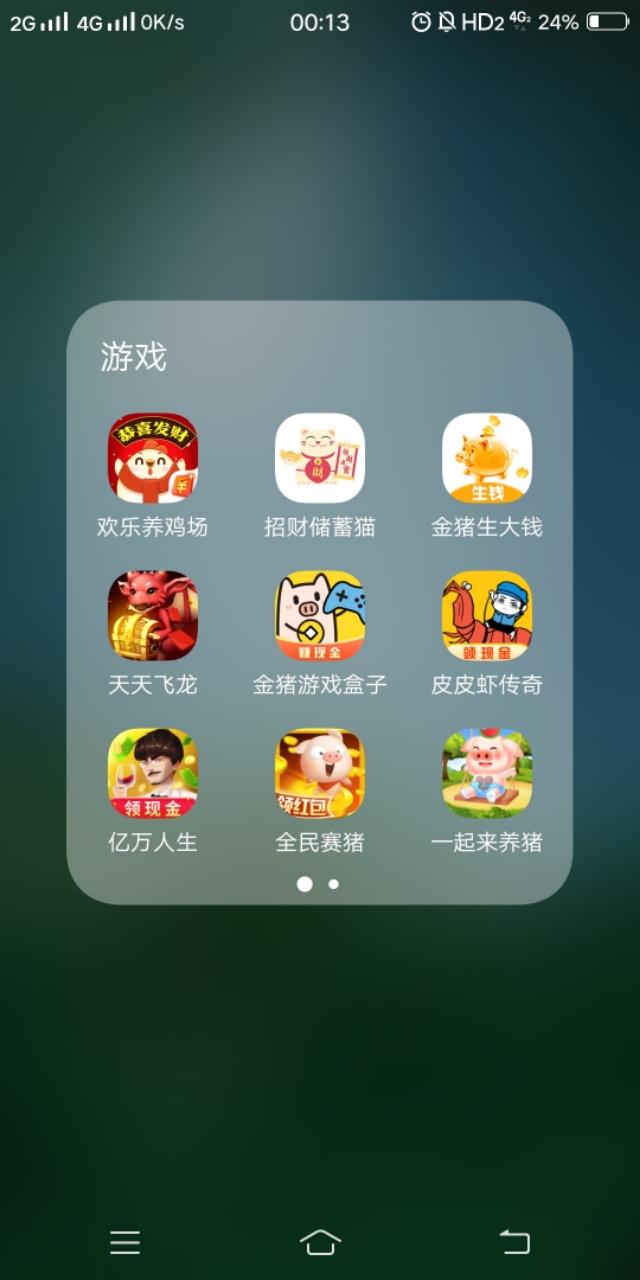Tap the system back button
Screen dimensions: 640x1280
tap(514, 1242)
